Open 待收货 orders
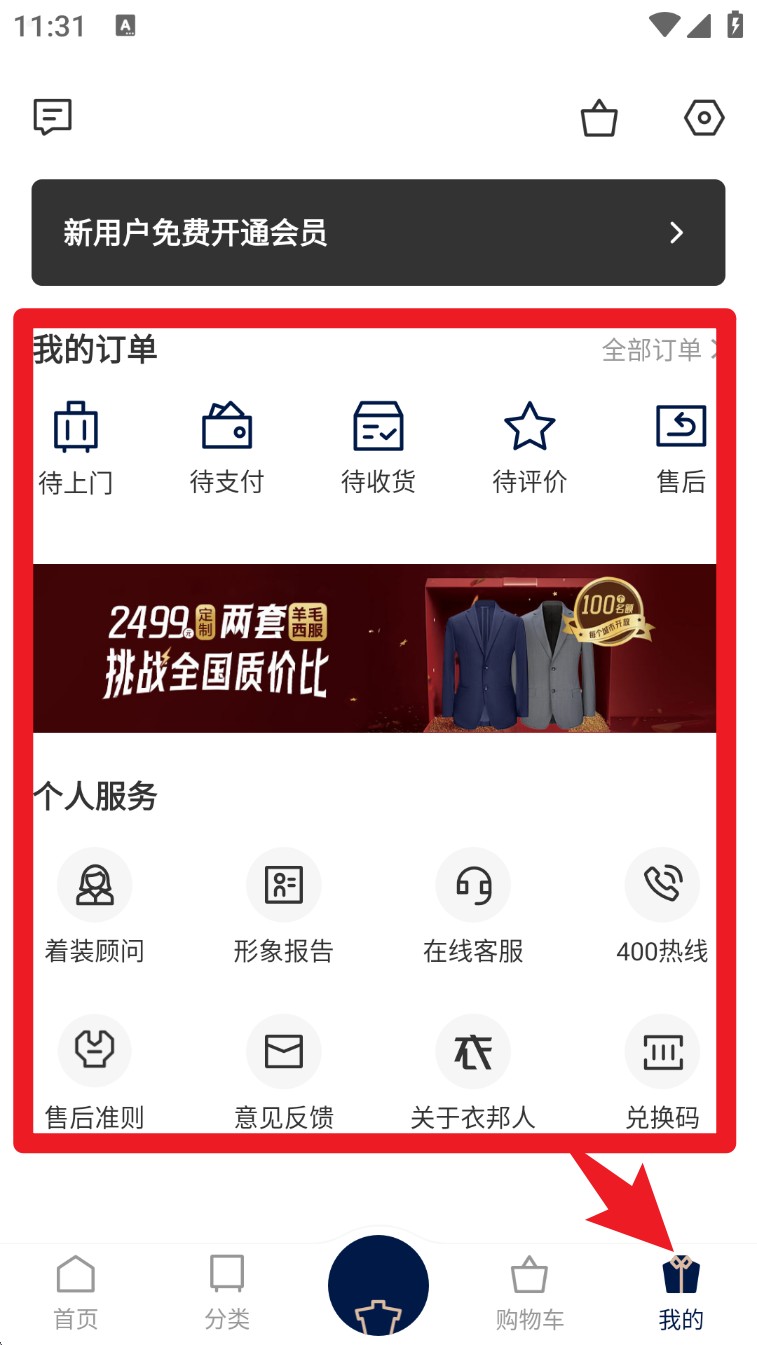This screenshot has width=757, height=1345. [x=378, y=448]
